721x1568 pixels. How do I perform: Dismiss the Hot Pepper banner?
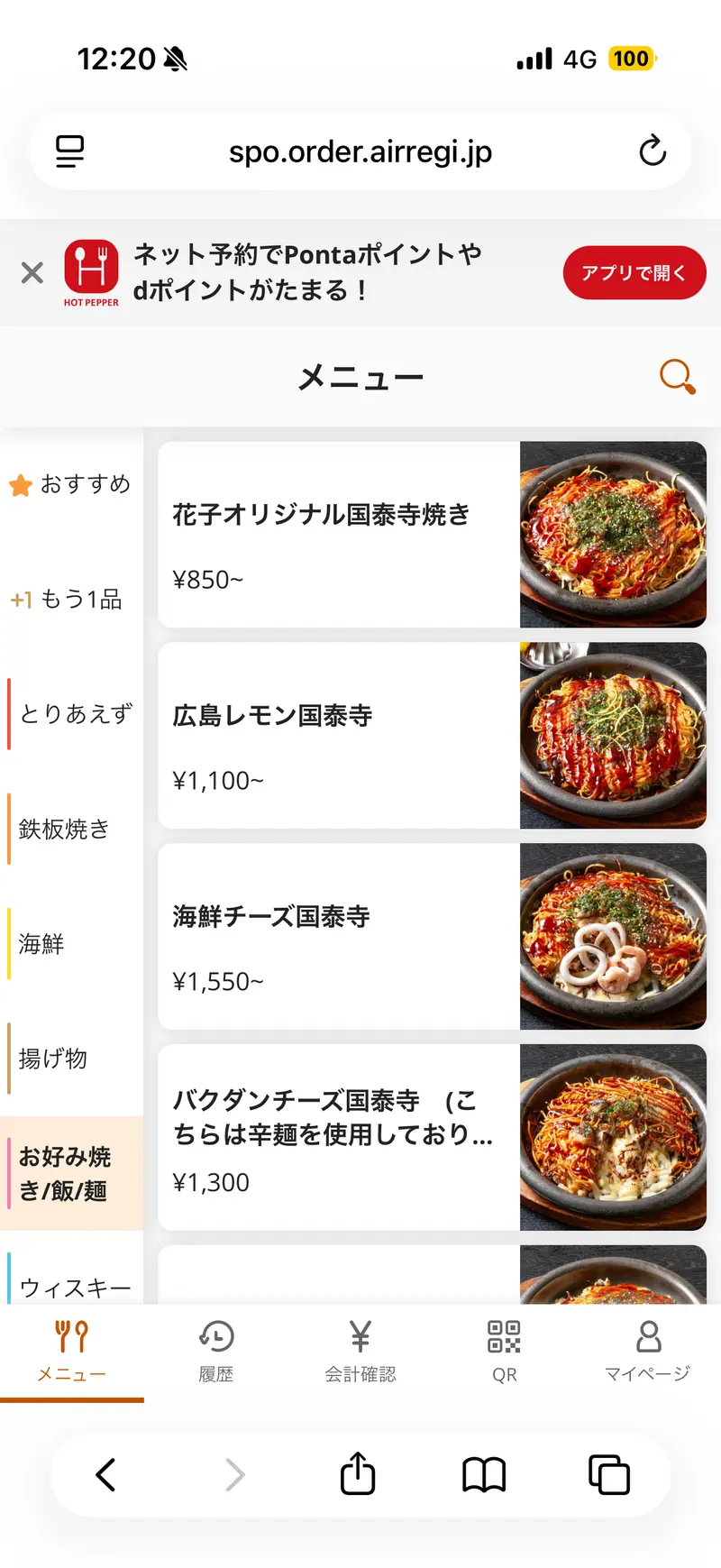(x=32, y=272)
